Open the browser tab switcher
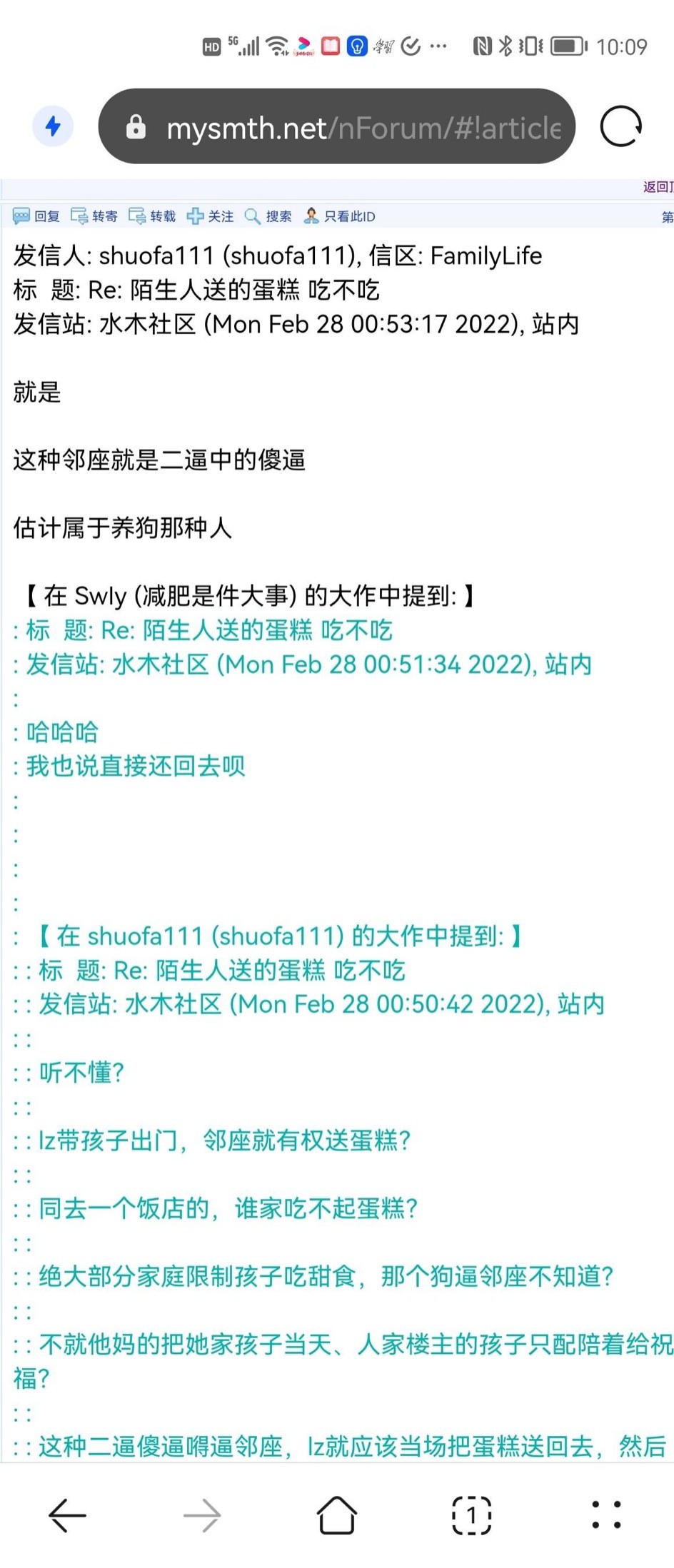The width and height of the screenshot is (674, 1568). [x=471, y=1514]
